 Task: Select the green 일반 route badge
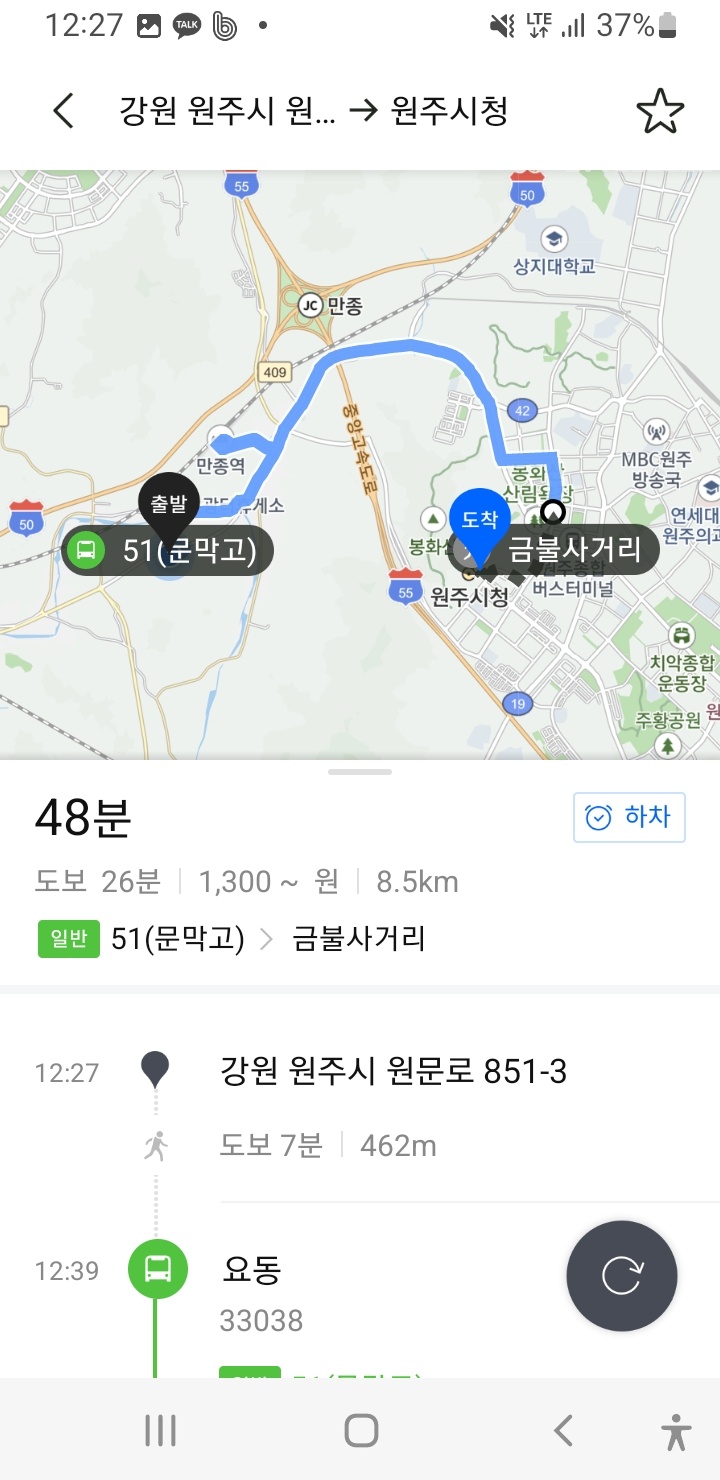(x=68, y=939)
